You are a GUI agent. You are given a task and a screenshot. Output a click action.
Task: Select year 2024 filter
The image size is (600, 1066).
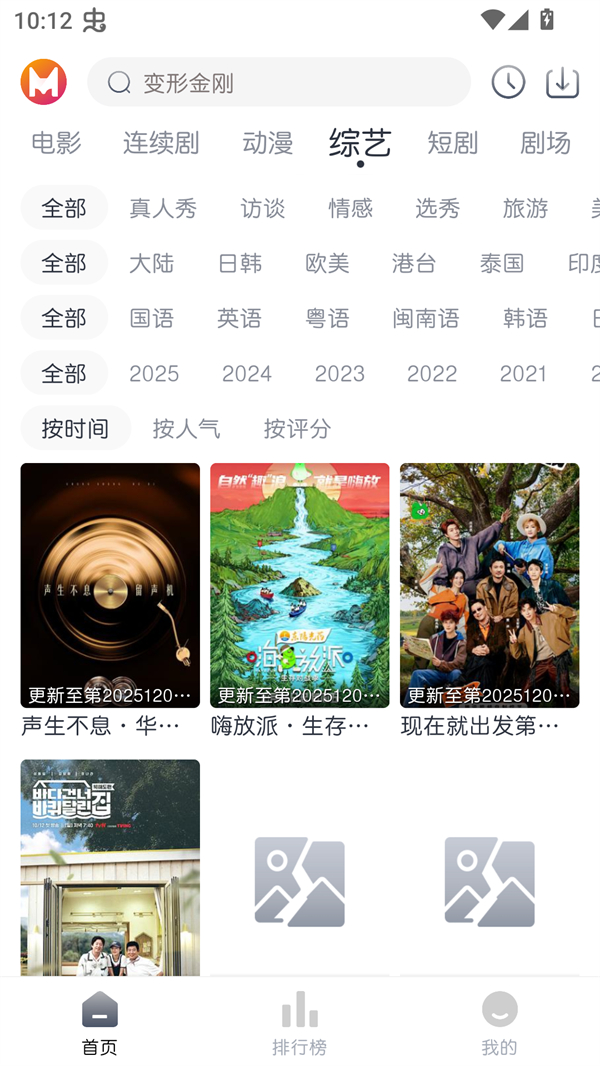(246, 373)
